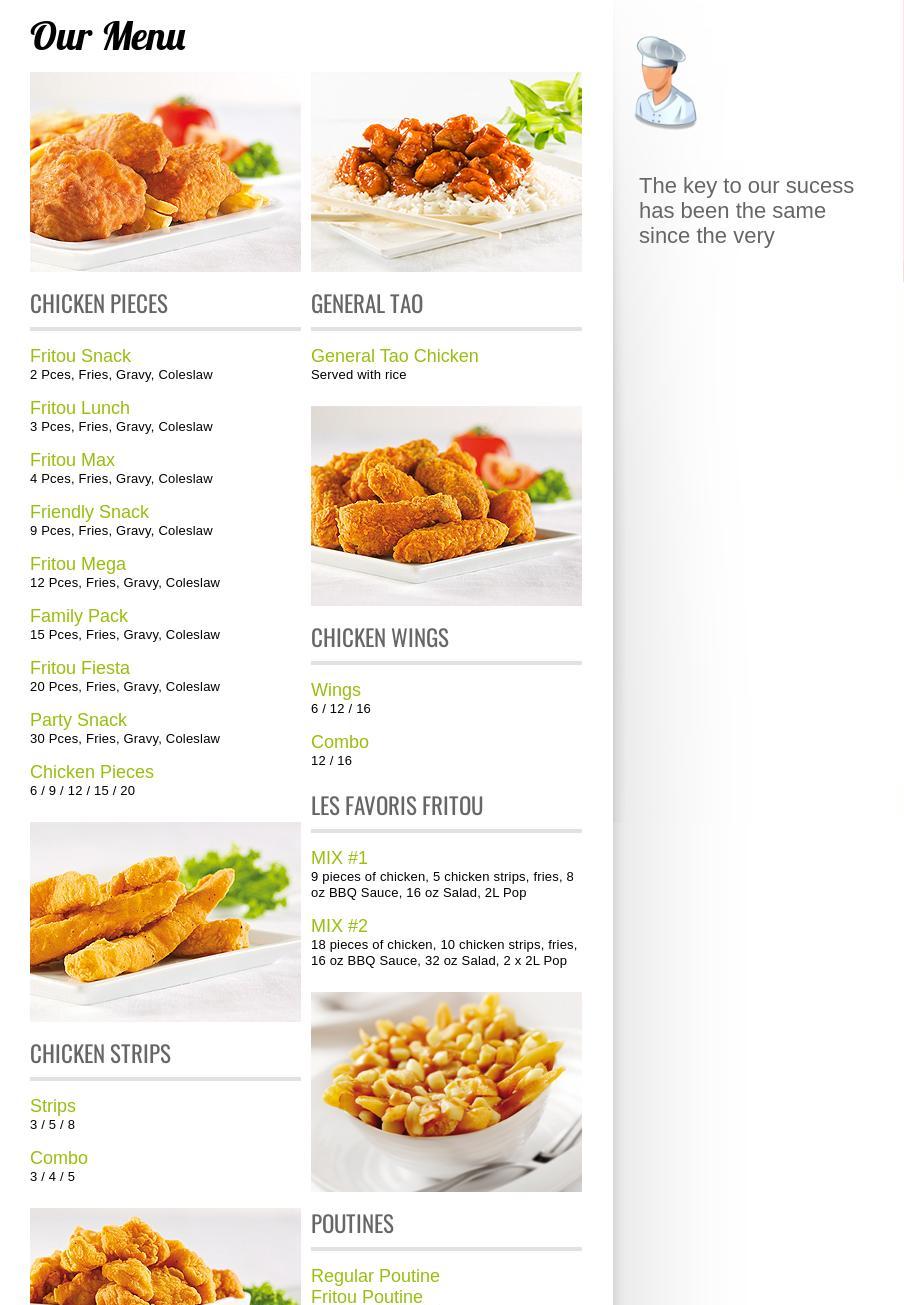
Task: Open the Strips link under Chicken Strips
Action: 53,1106
